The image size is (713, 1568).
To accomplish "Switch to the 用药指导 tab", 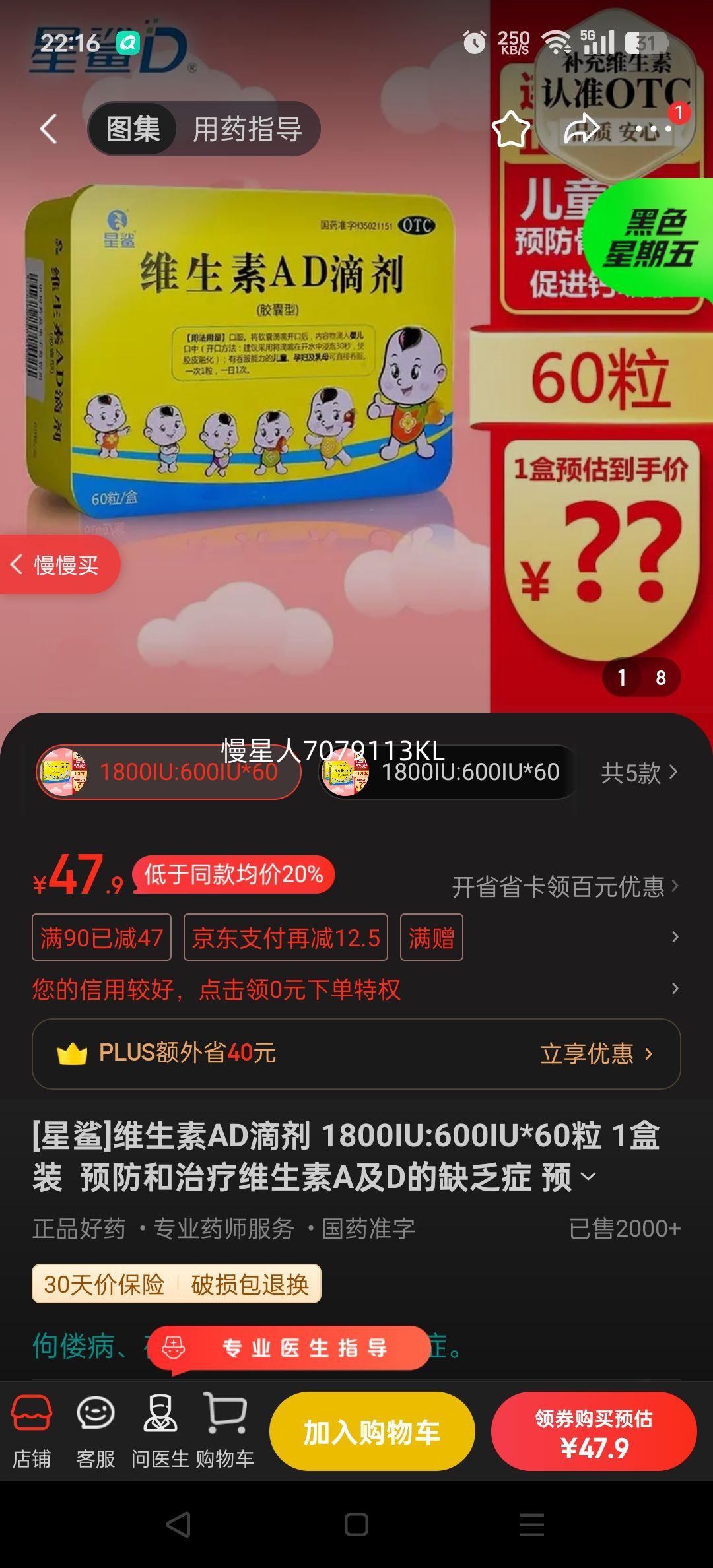I will pos(248,128).
